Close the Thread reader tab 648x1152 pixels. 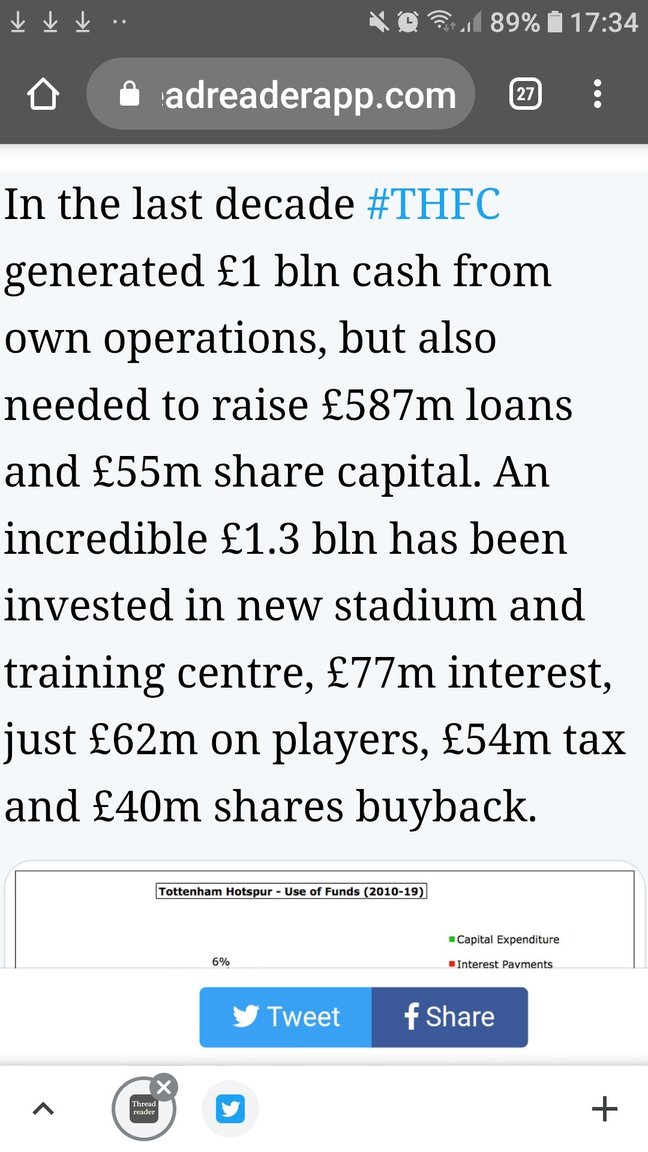[x=164, y=1086]
